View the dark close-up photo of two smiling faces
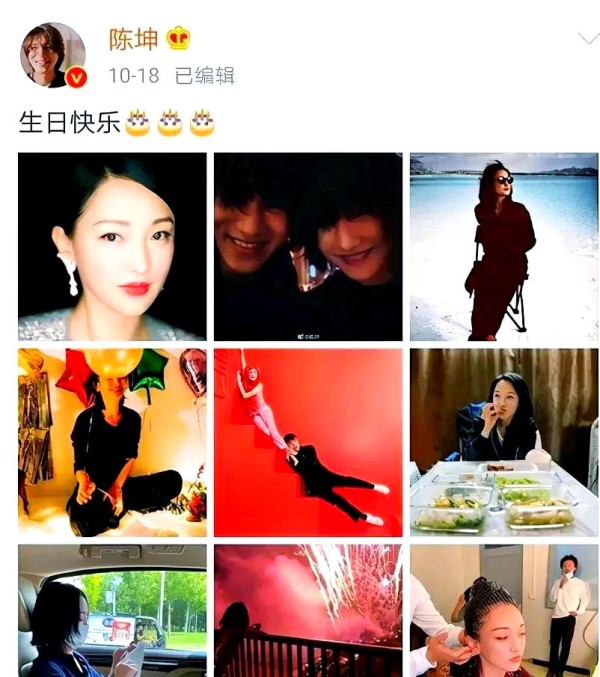This screenshot has width=600, height=677. point(308,246)
